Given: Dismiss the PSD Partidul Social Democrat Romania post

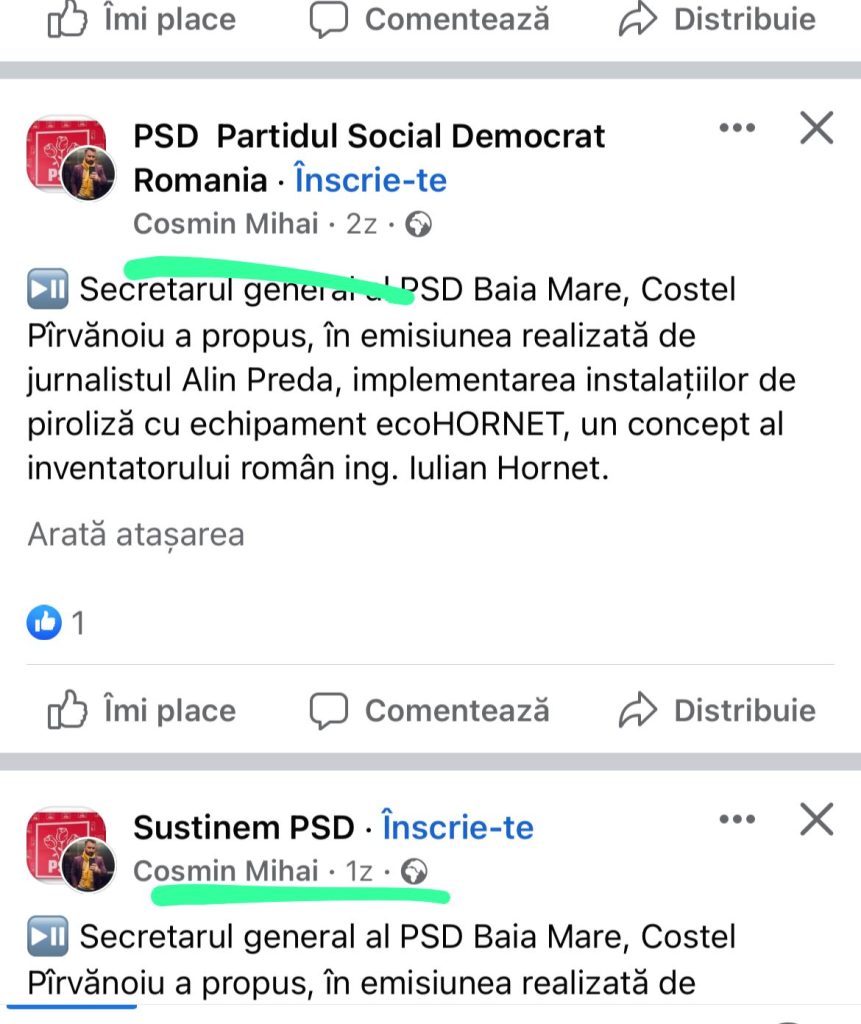Looking at the screenshot, I should point(817,128).
